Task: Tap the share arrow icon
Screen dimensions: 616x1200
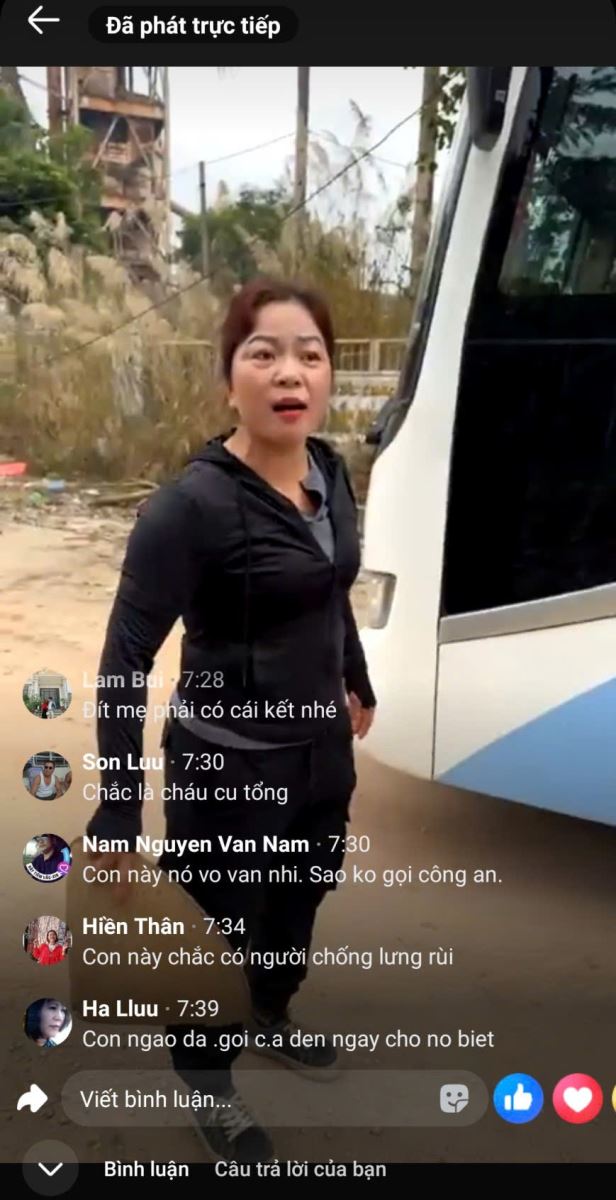Action: 32,1099
